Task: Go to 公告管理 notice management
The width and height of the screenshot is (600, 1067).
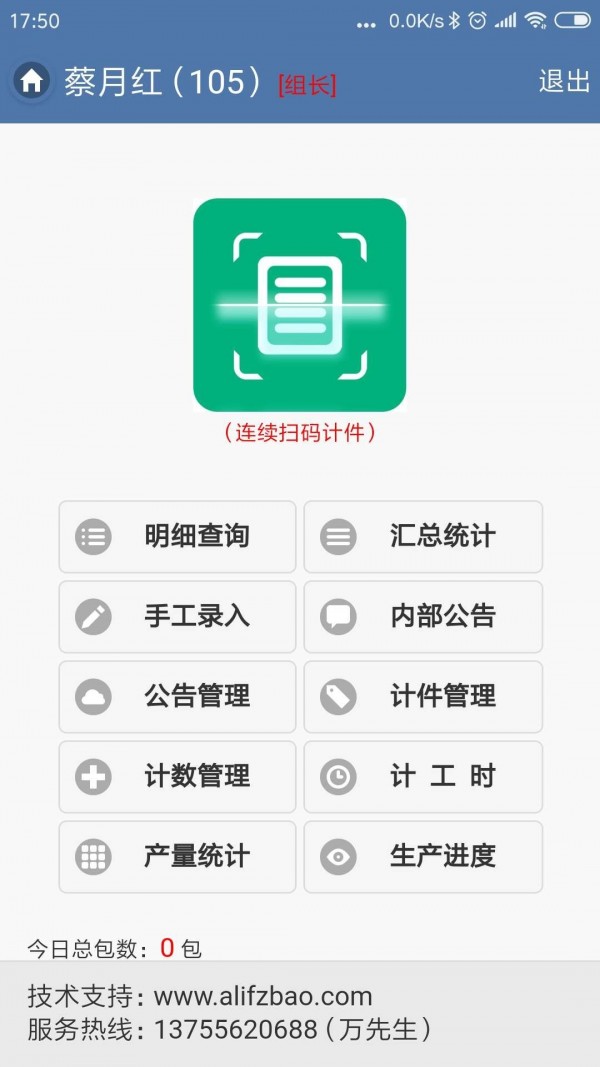Action: tap(177, 697)
